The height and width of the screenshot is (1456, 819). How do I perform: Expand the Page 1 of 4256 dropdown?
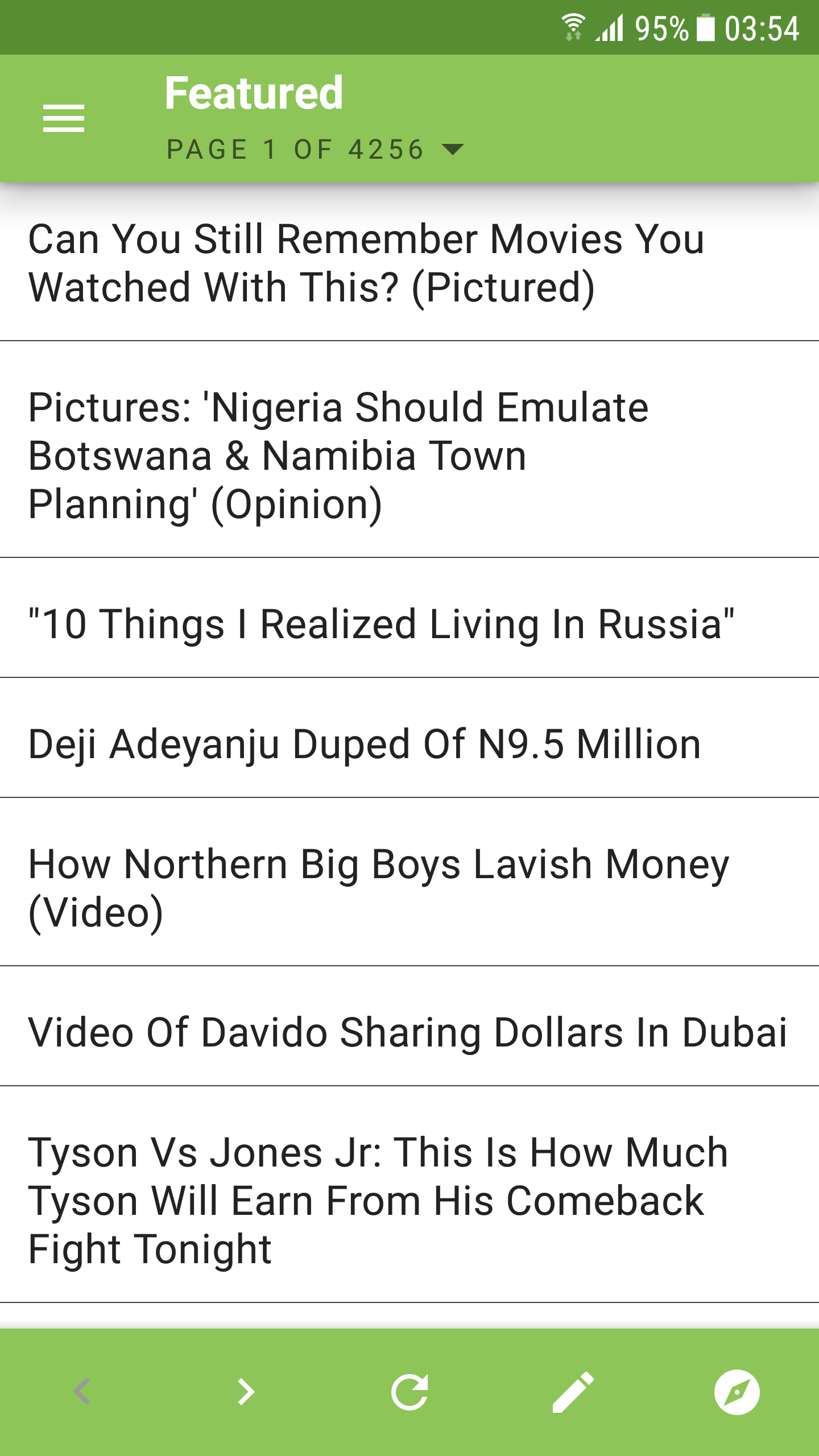315,150
